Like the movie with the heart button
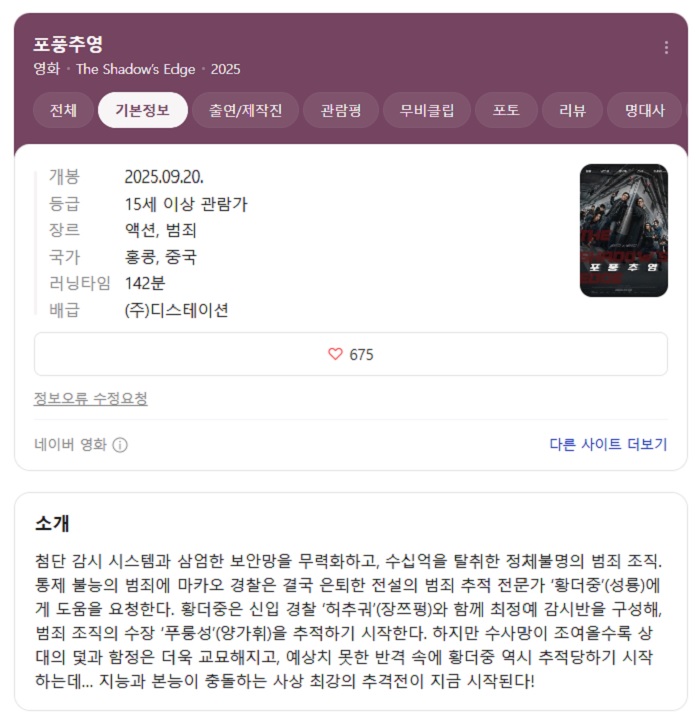 click(x=351, y=354)
